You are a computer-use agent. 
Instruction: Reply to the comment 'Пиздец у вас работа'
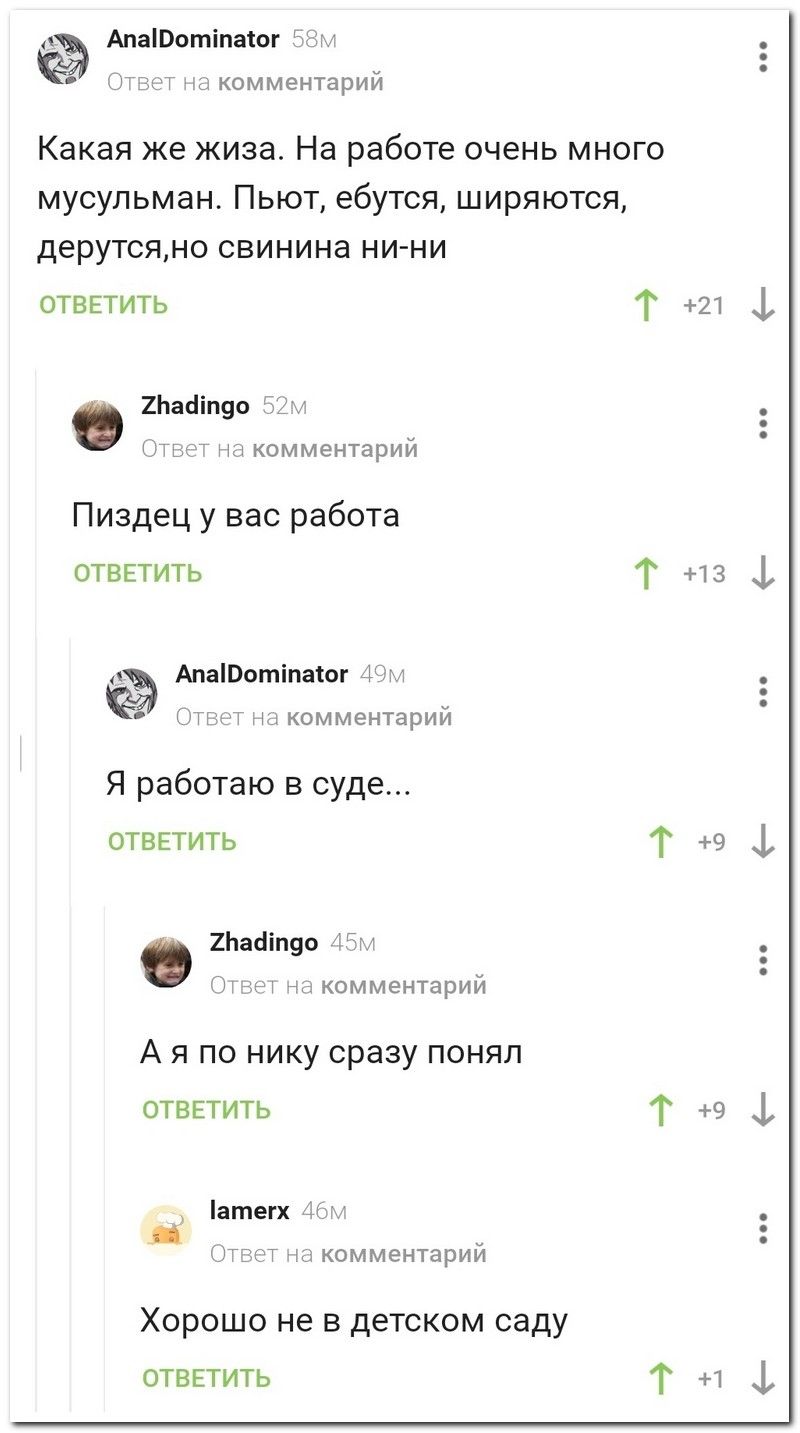(138, 573)
